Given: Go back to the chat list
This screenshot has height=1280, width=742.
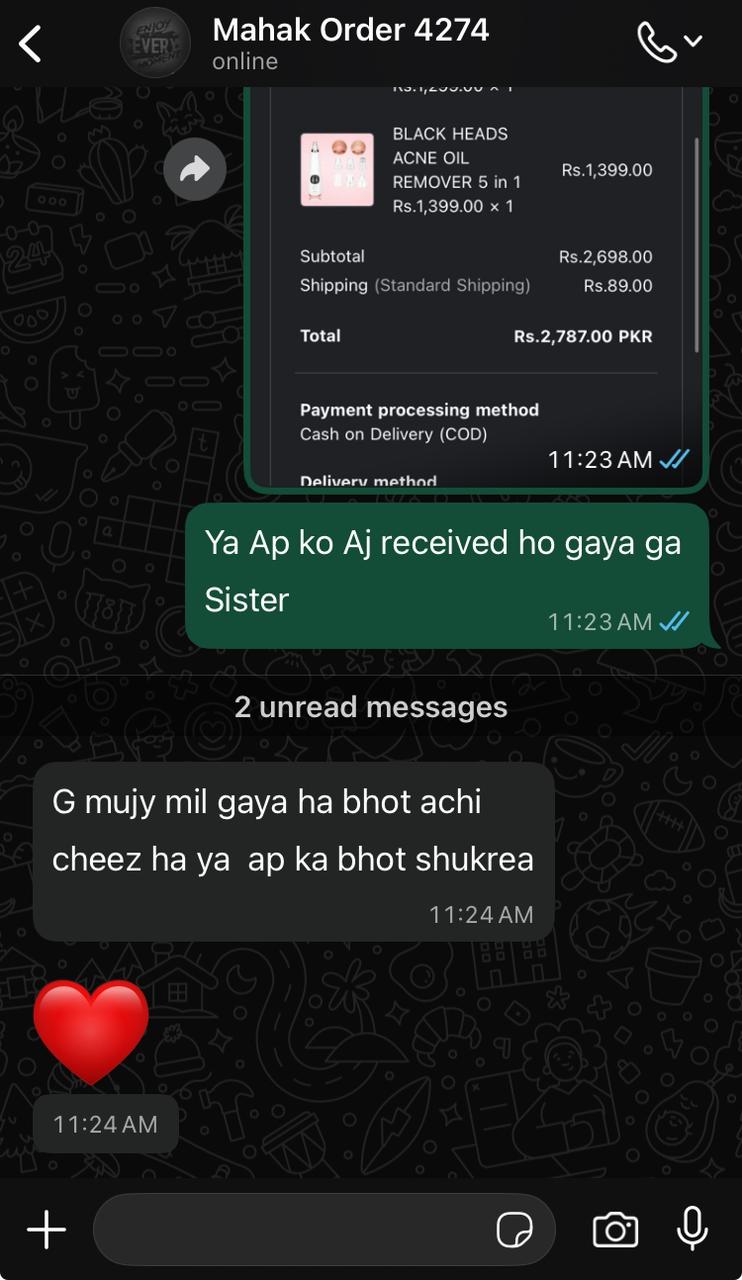Looking at the screenshot, I should click(31, 44).
